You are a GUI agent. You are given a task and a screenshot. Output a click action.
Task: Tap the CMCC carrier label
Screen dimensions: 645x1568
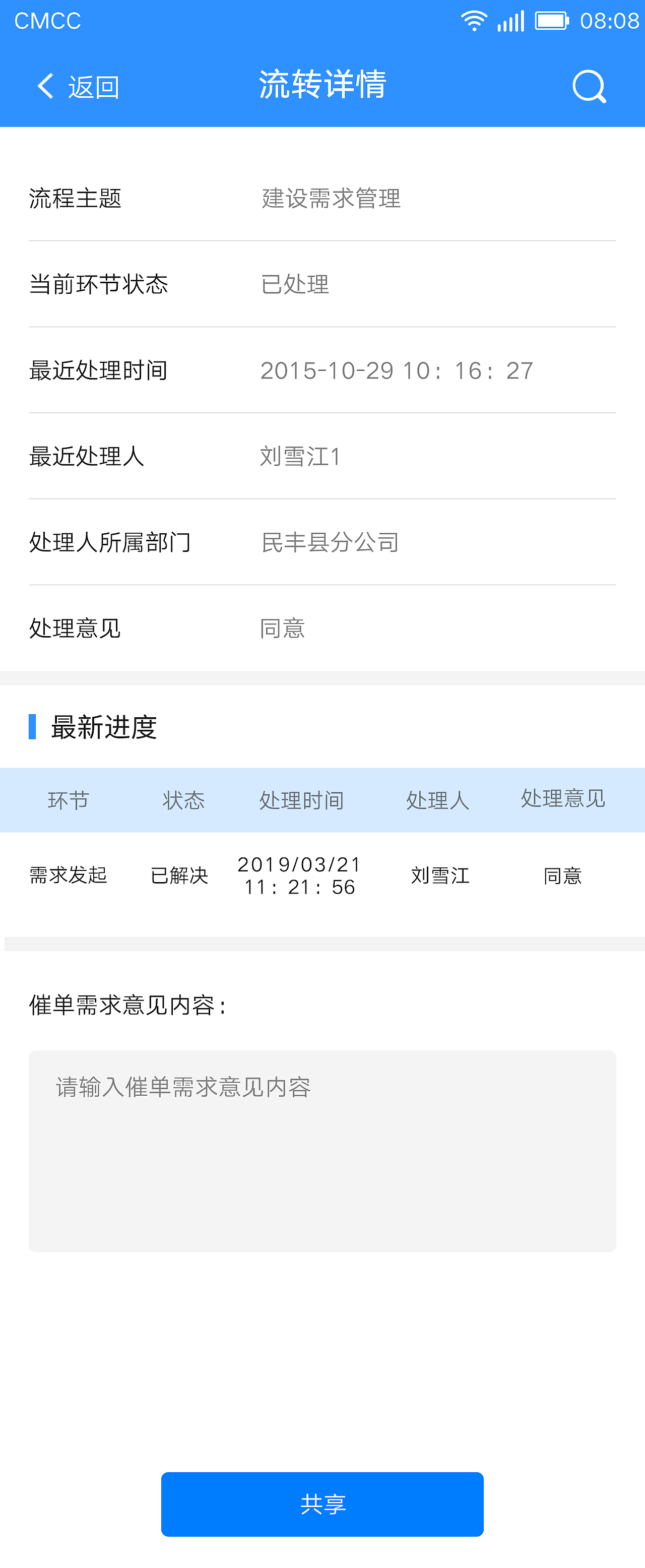coord(46,21)
